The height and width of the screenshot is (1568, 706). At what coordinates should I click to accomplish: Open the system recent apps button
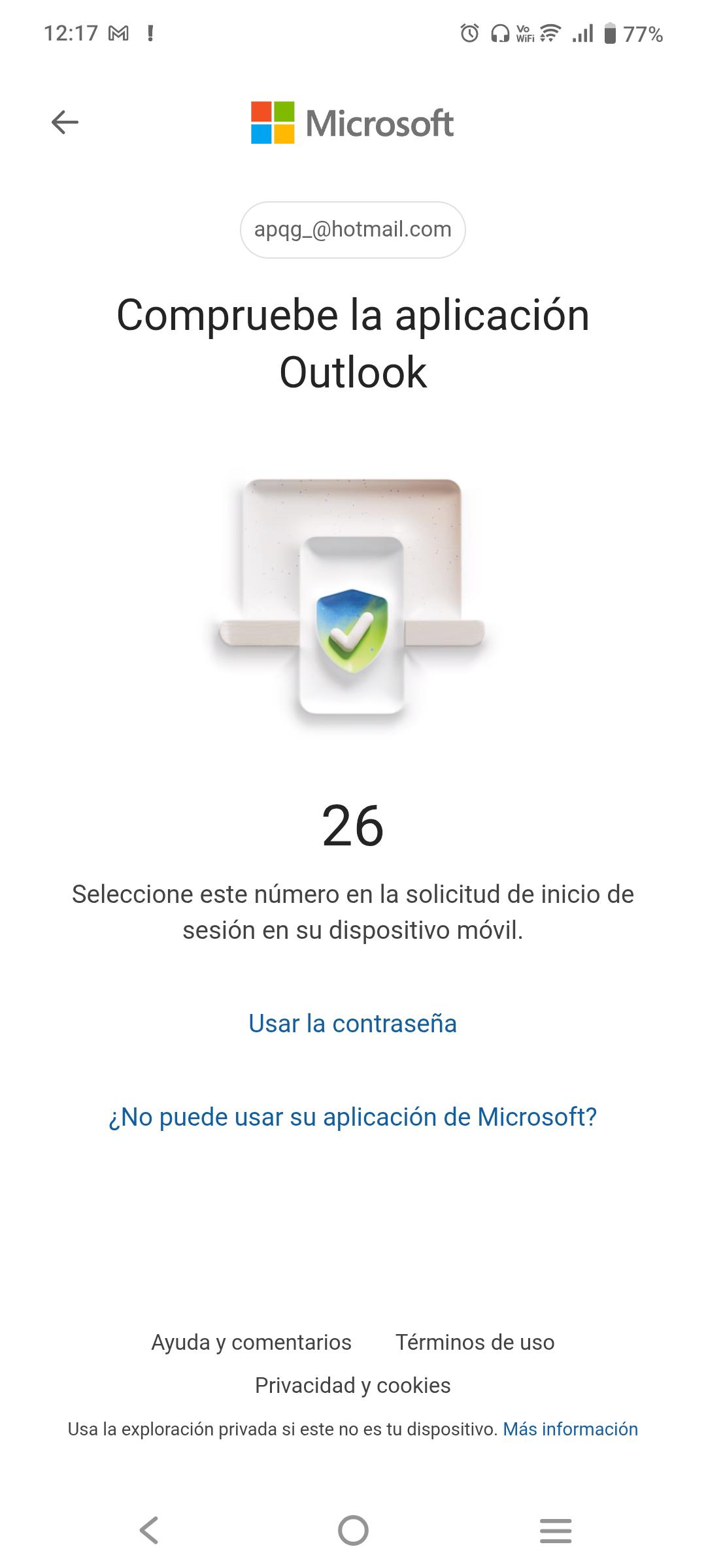(x=556, y=1530)
